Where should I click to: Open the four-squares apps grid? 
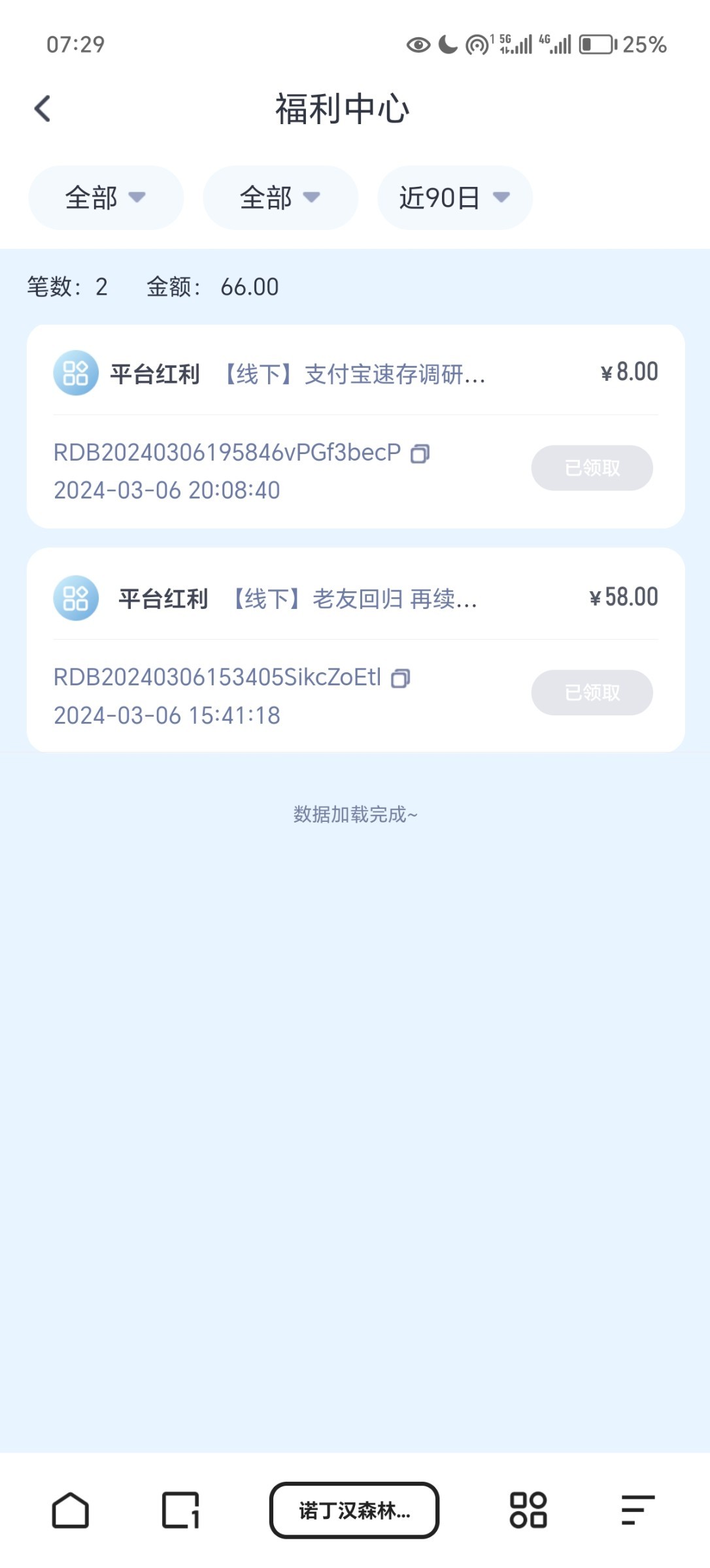point(528,1510)
